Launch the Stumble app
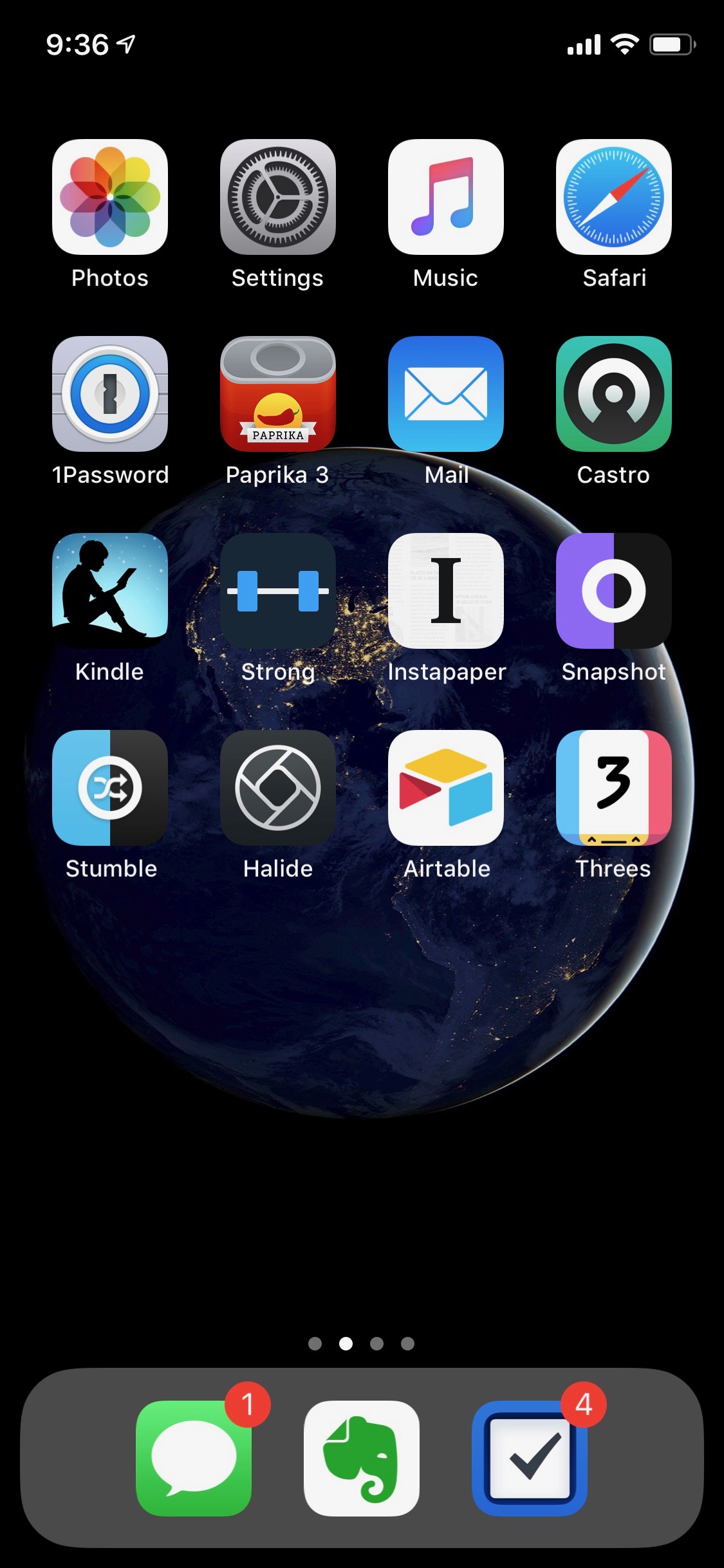The width and height of the screenshot is (724, 1568). click(x=110, y=788)
